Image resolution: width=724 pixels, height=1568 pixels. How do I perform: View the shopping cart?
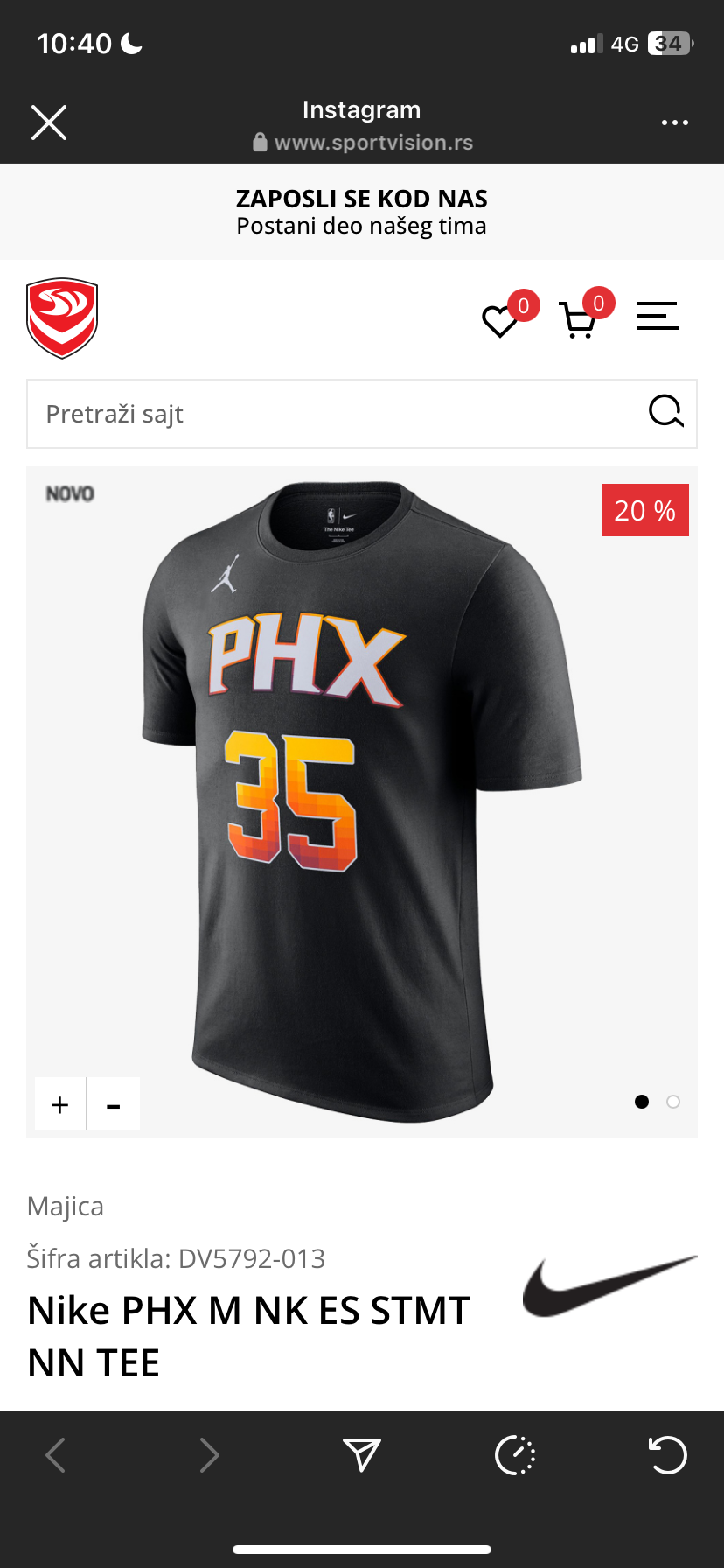[578, 320]
